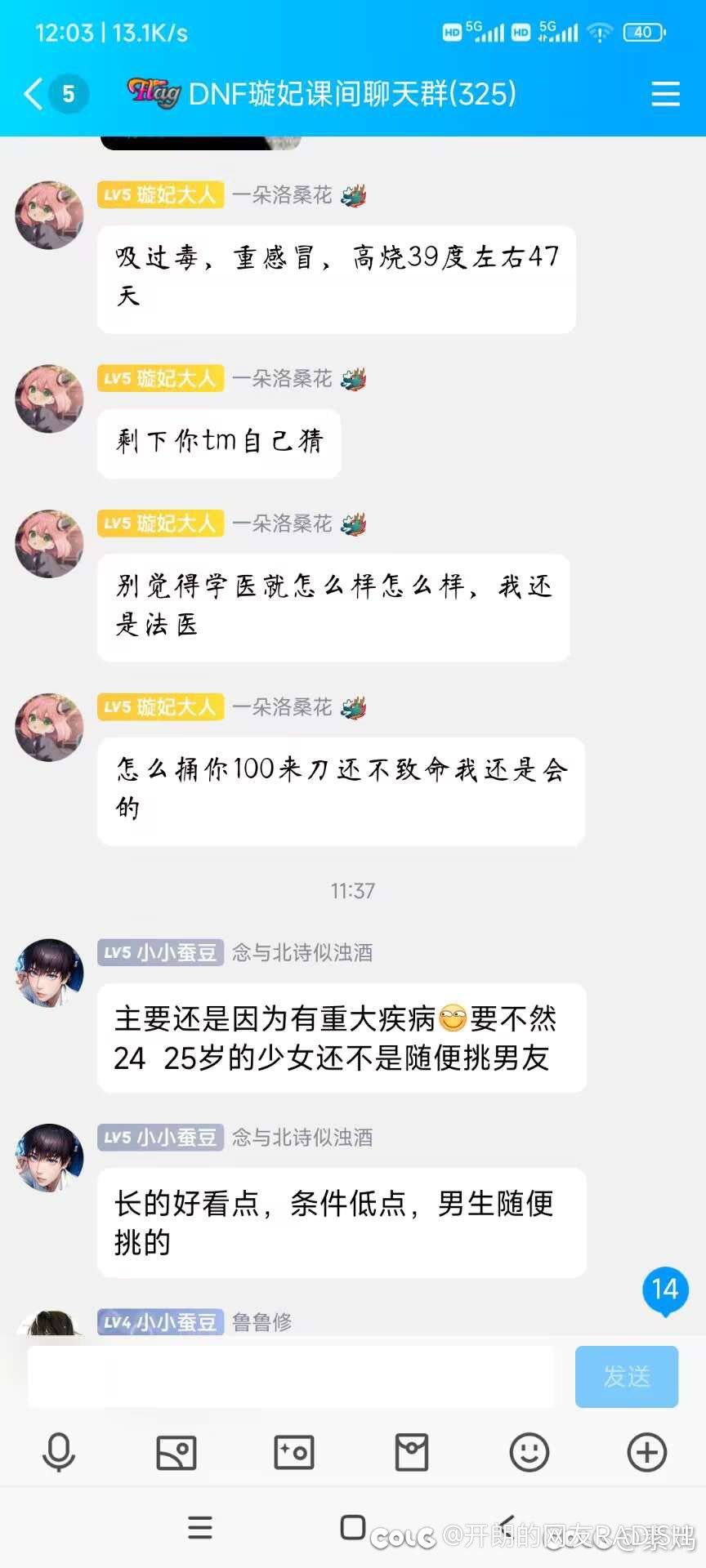
Task: Go back to the message list
Action: tap(34, 94)
